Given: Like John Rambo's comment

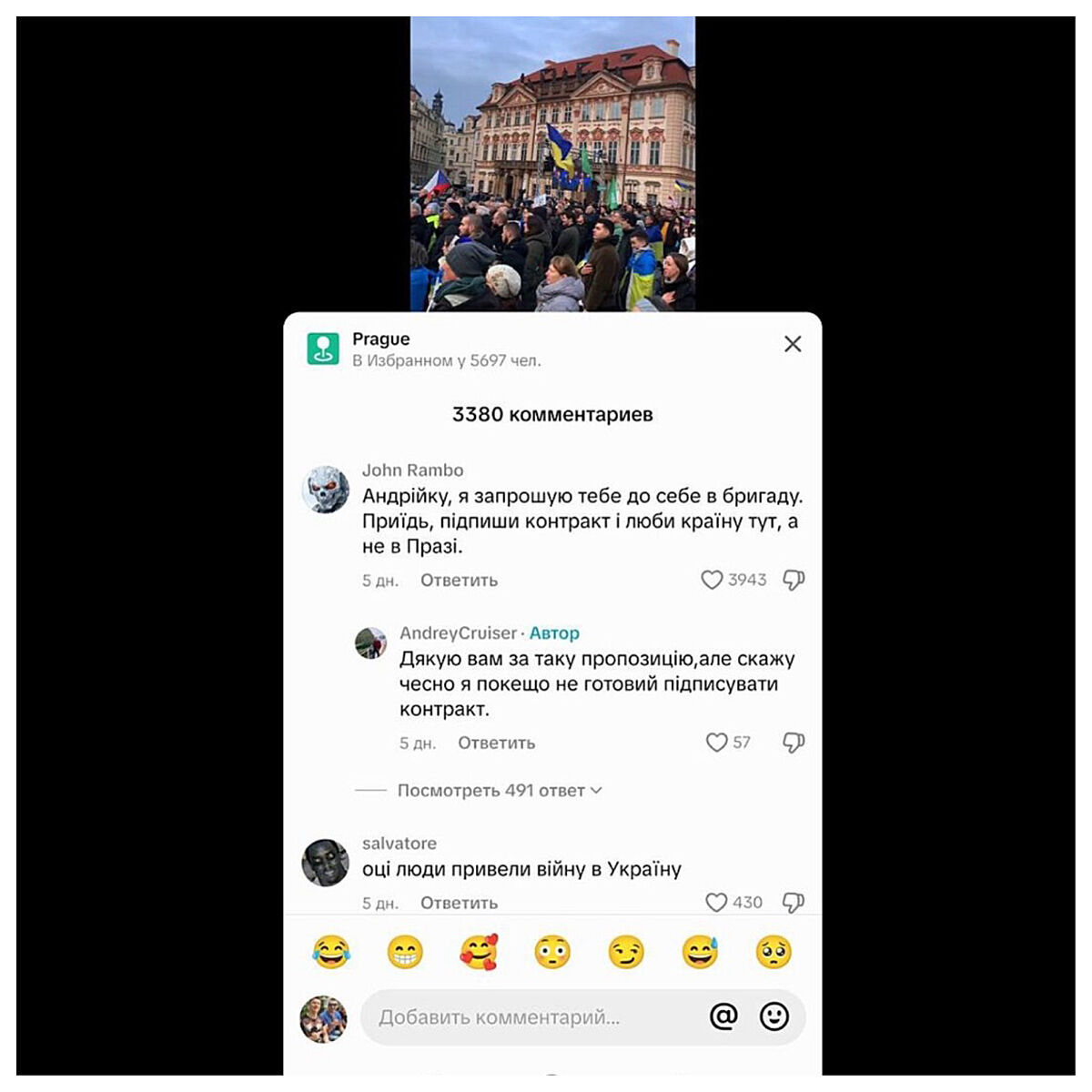Looking at the screenshot, I should (712, 580).
